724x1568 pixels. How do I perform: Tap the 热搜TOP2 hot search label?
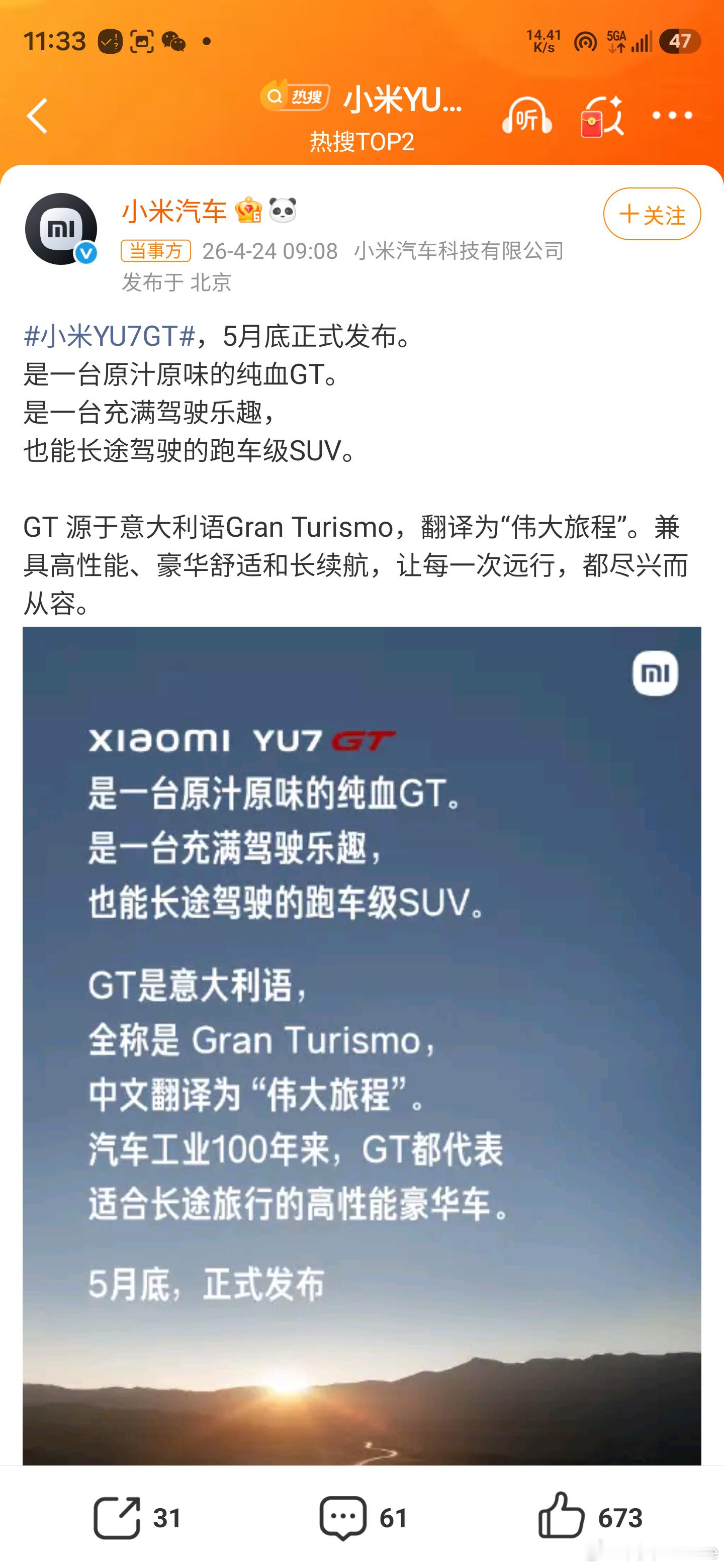pyautogui.click(x=361, y=141)
